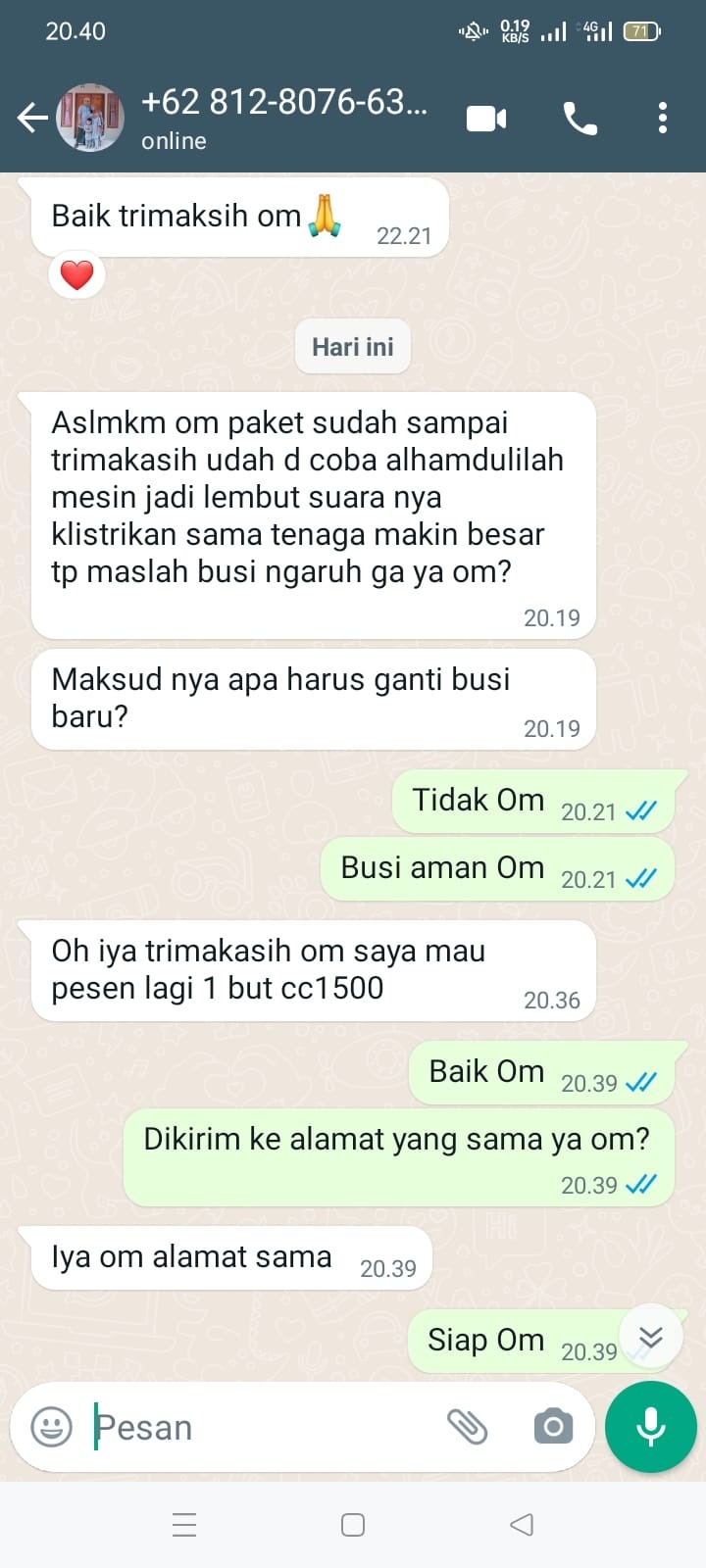706x1568 pixels.
Task: Go to the home screen
Action: point(353,1525)
